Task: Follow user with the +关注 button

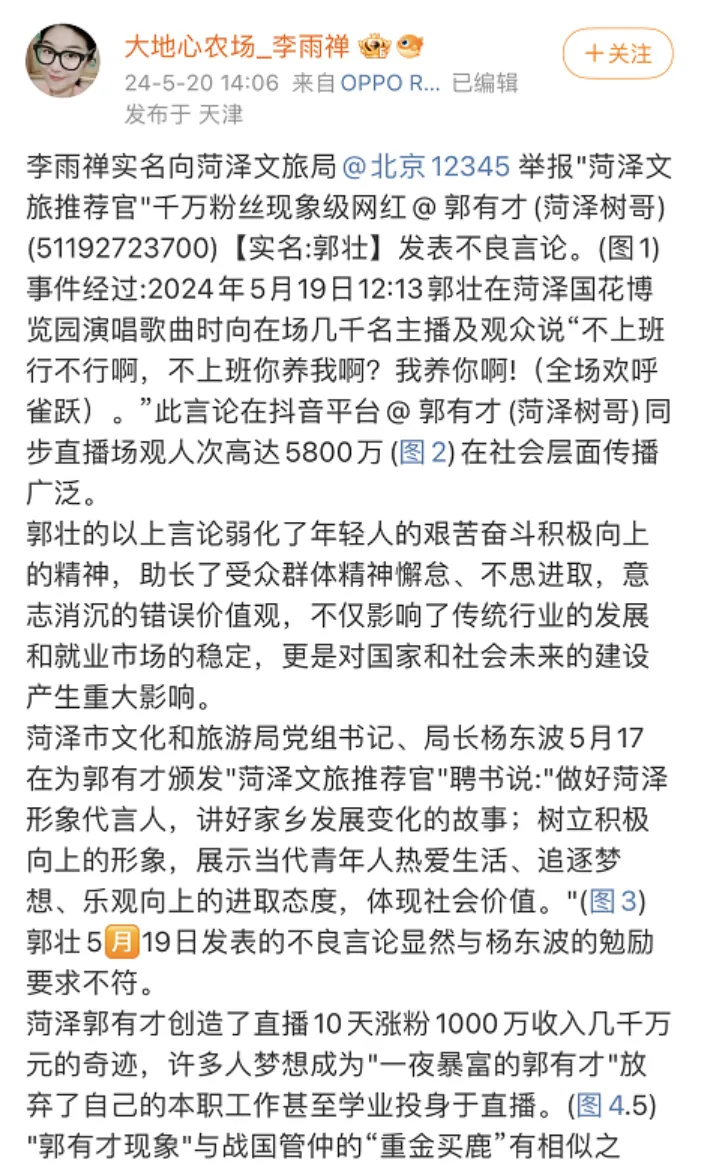Action: coord(617,53)
